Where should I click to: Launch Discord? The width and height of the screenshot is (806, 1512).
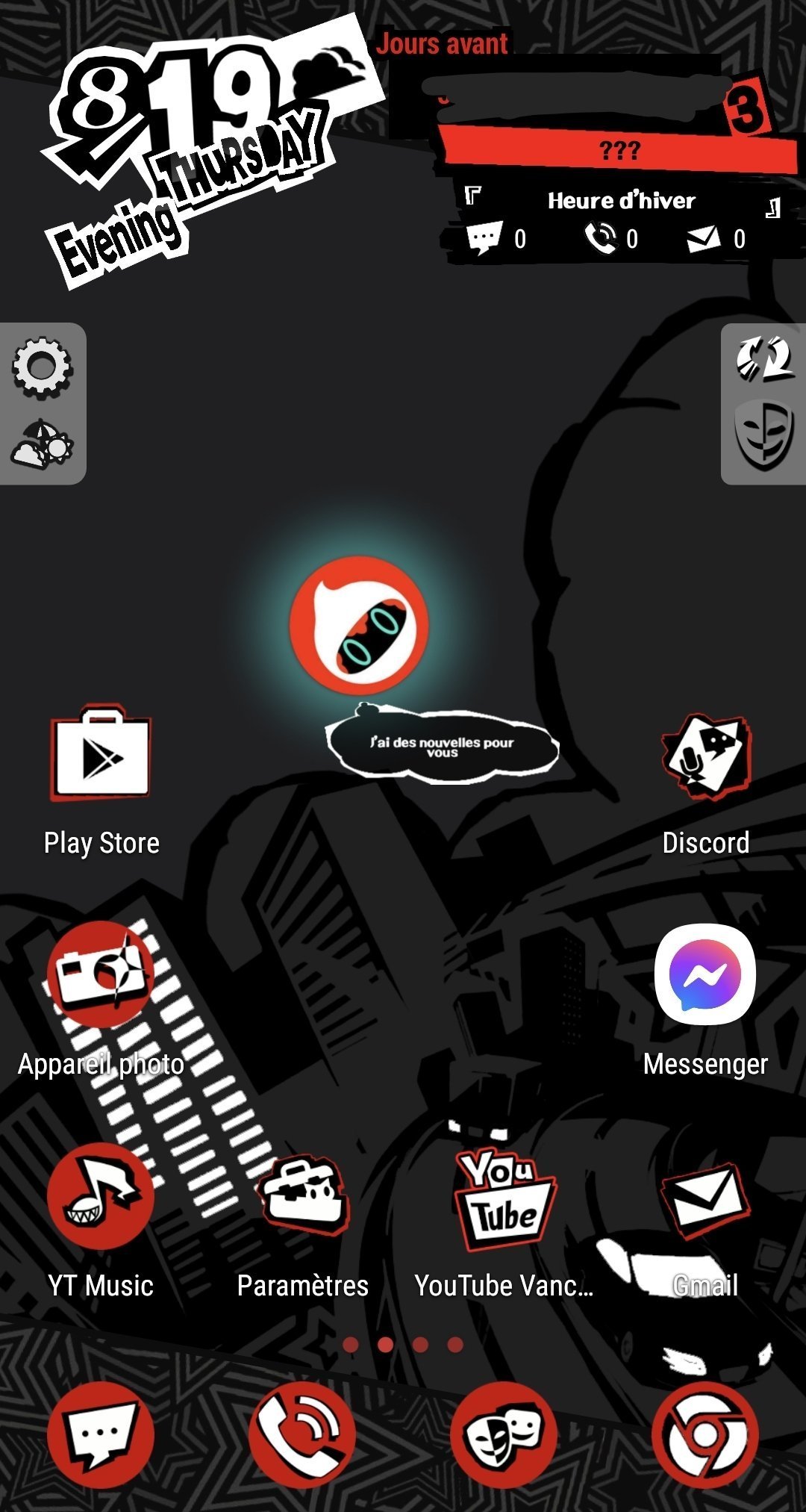coord(705,756)
